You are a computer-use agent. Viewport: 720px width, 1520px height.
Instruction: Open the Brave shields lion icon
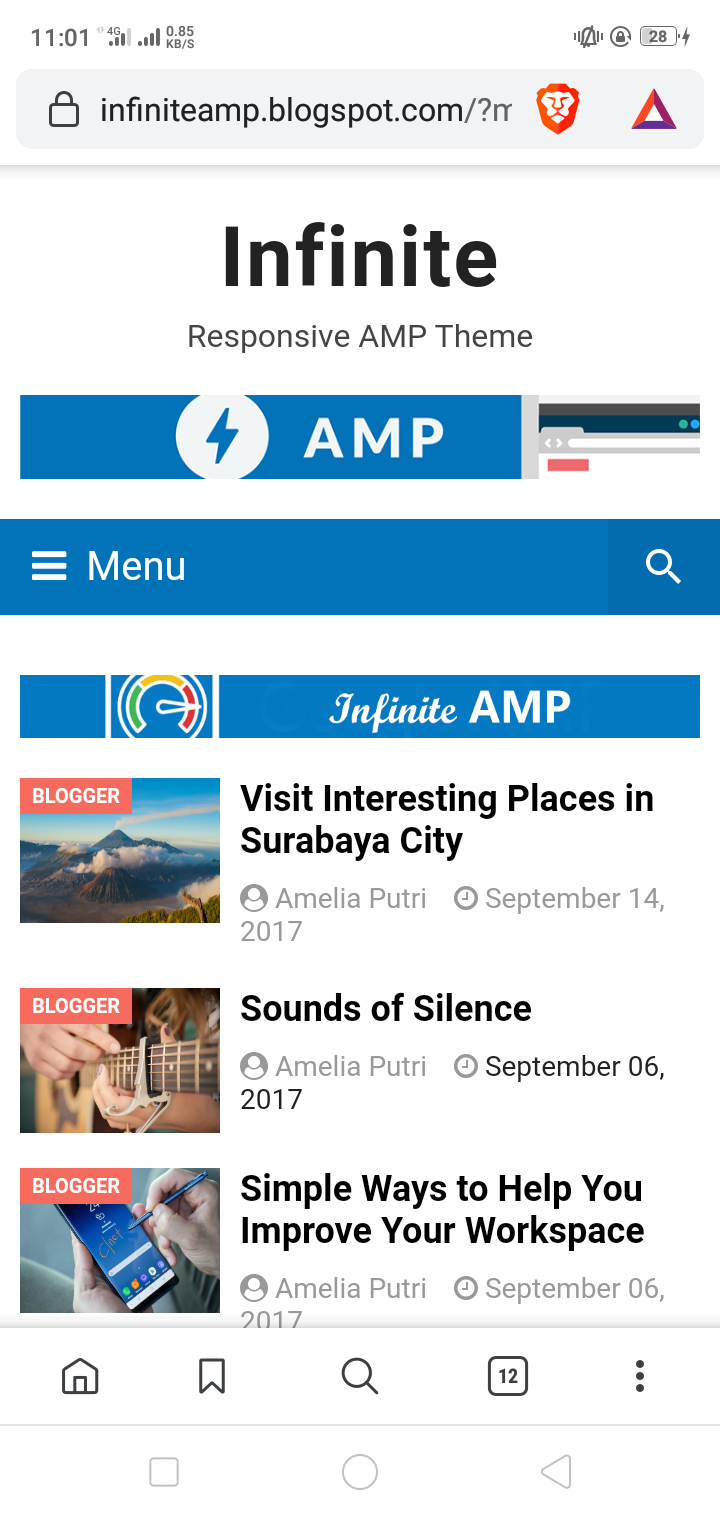click(x=557, y=110)
